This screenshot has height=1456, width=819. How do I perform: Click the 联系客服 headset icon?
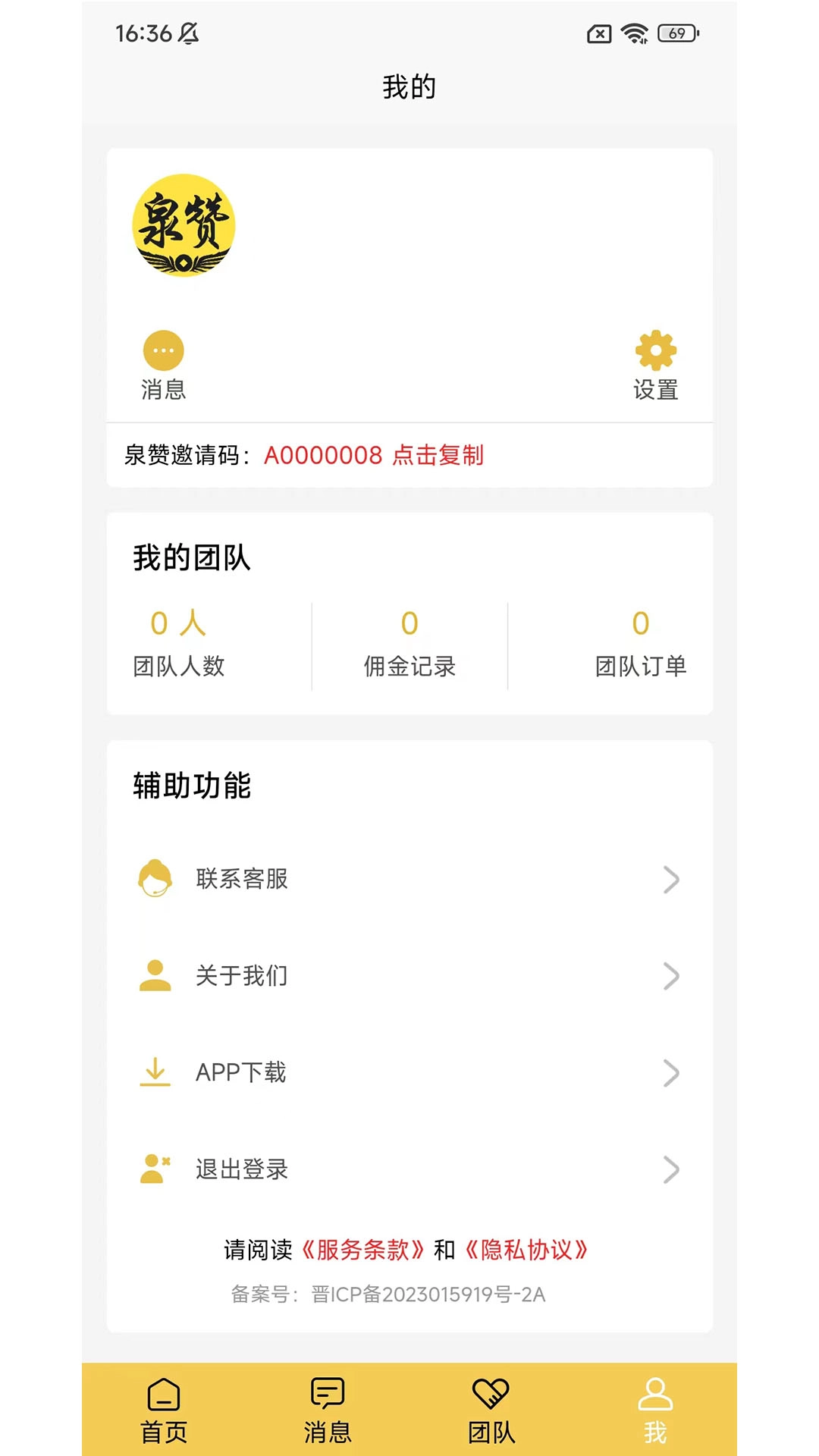point(155,879)
